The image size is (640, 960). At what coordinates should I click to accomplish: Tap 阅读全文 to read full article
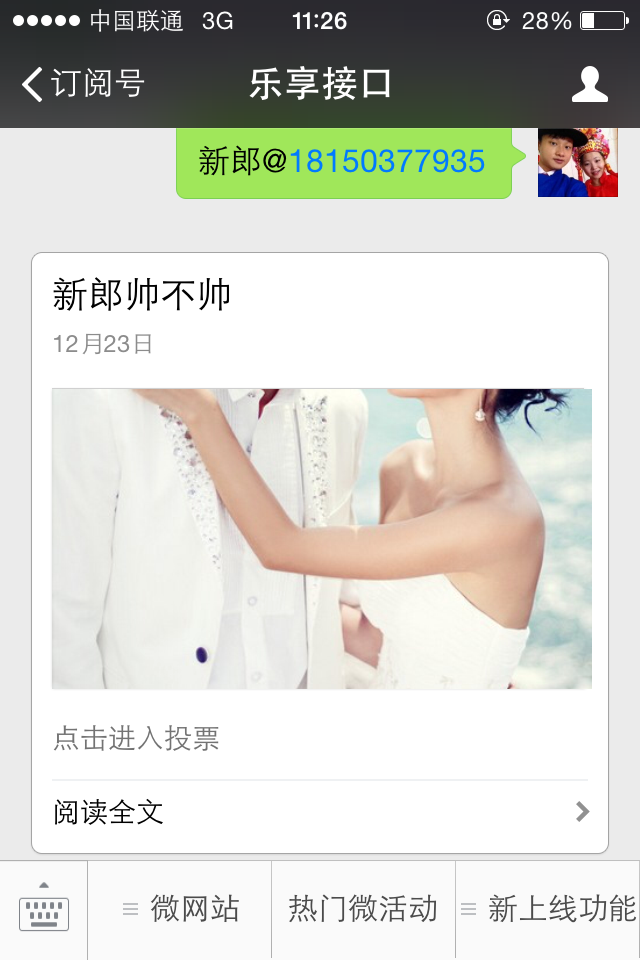[x=320, y=812]
